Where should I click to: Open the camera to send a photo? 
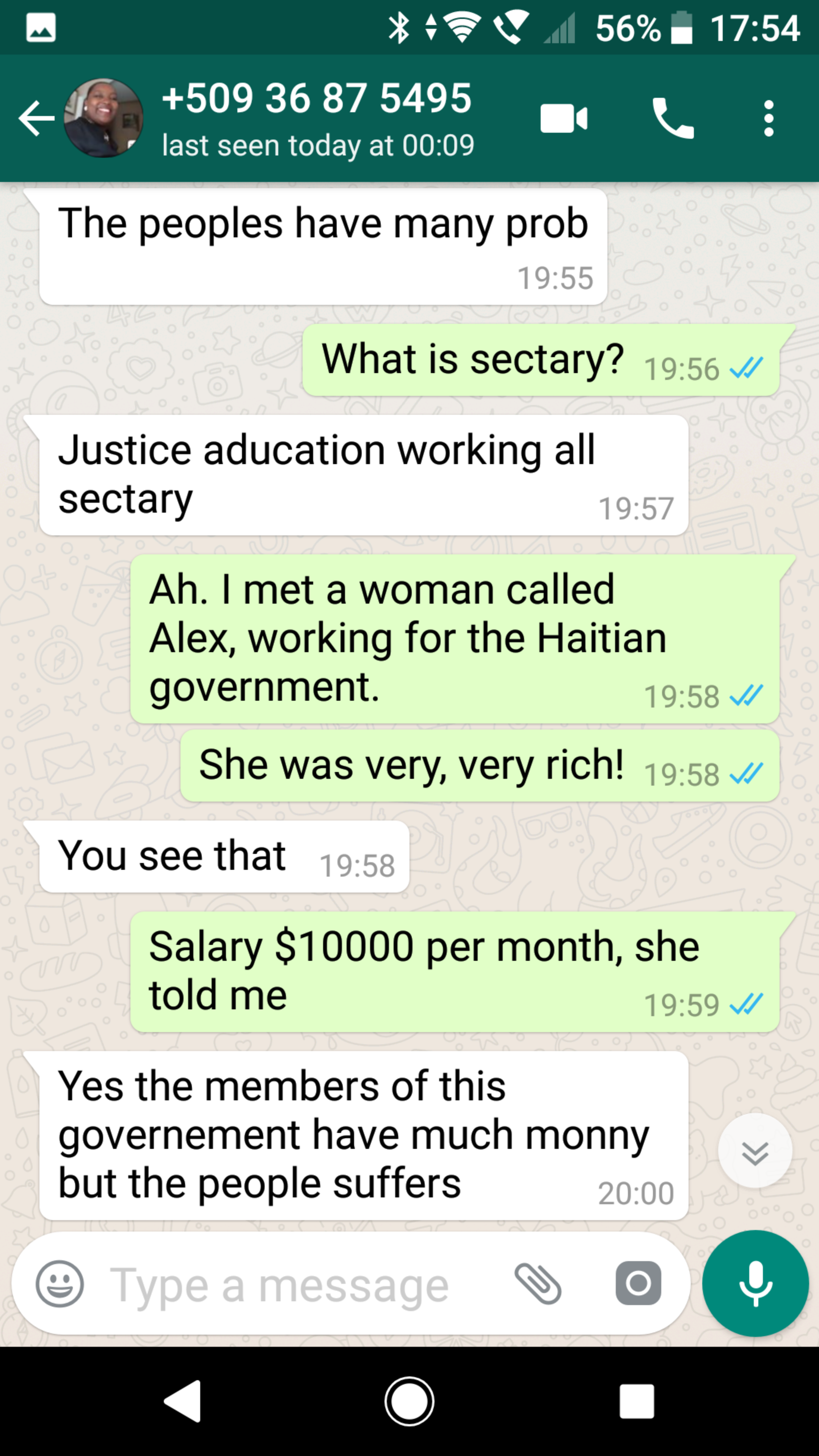click(x=638, y=1283)
